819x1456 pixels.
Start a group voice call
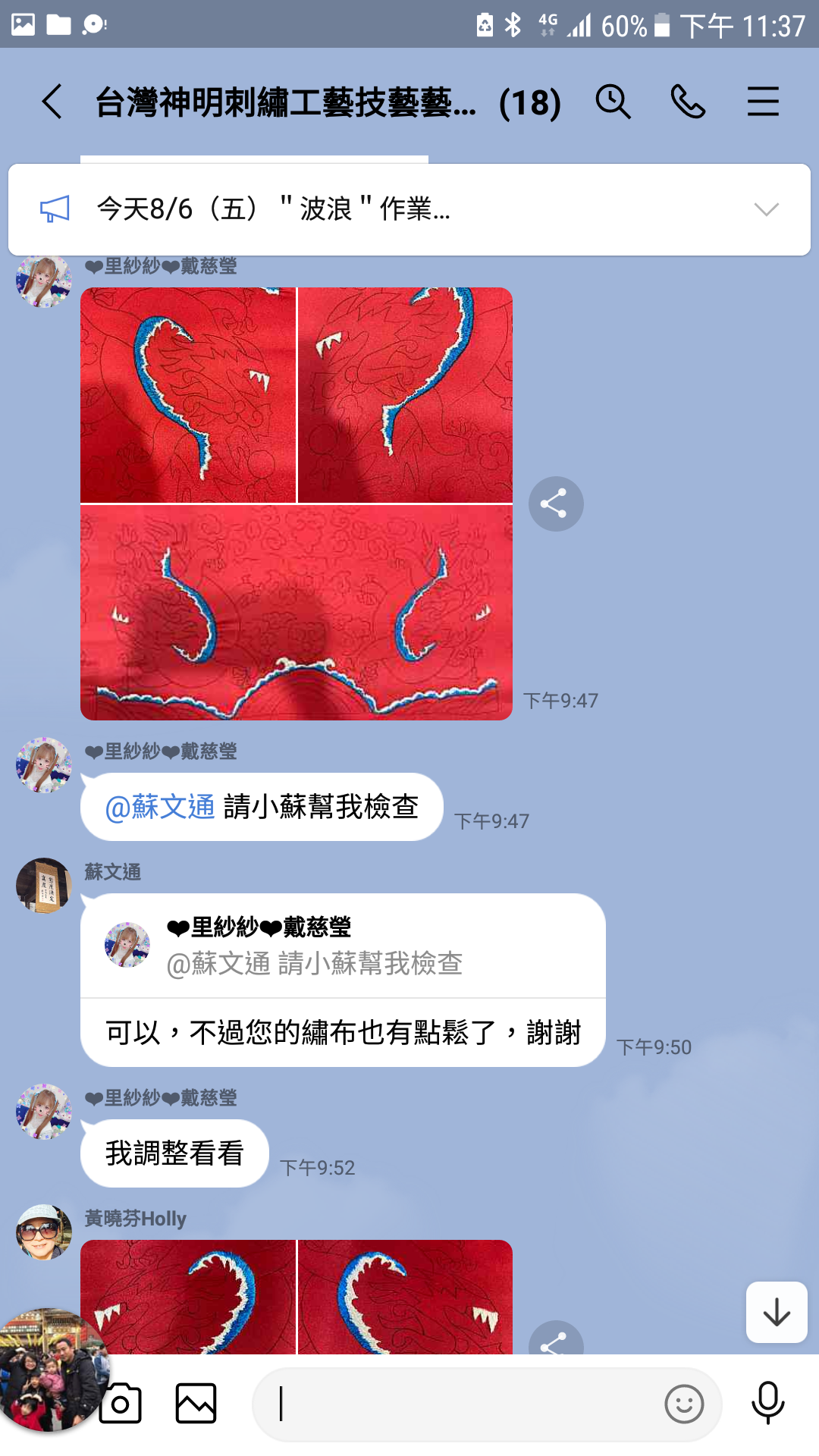688,102
